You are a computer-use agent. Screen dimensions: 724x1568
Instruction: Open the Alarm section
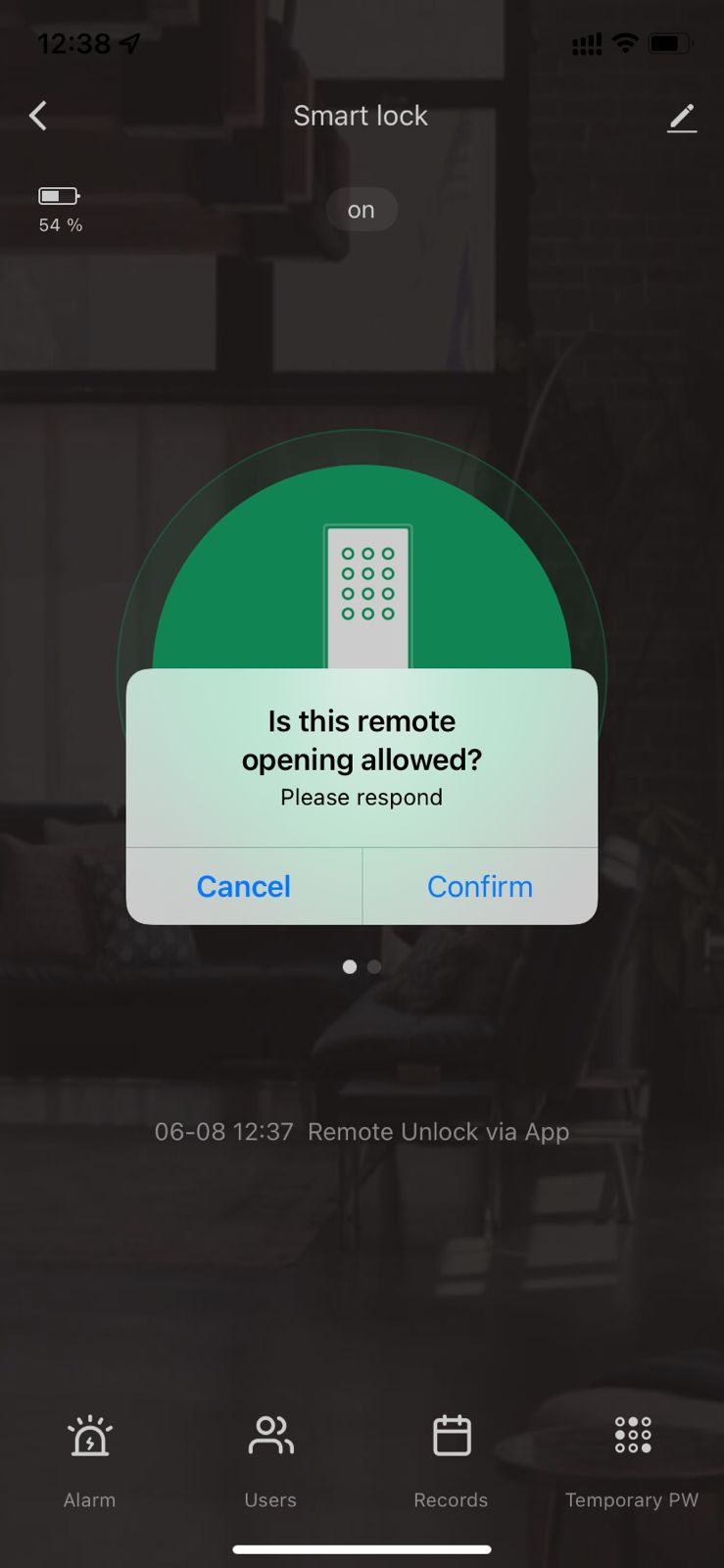[x=90, y=1460]
